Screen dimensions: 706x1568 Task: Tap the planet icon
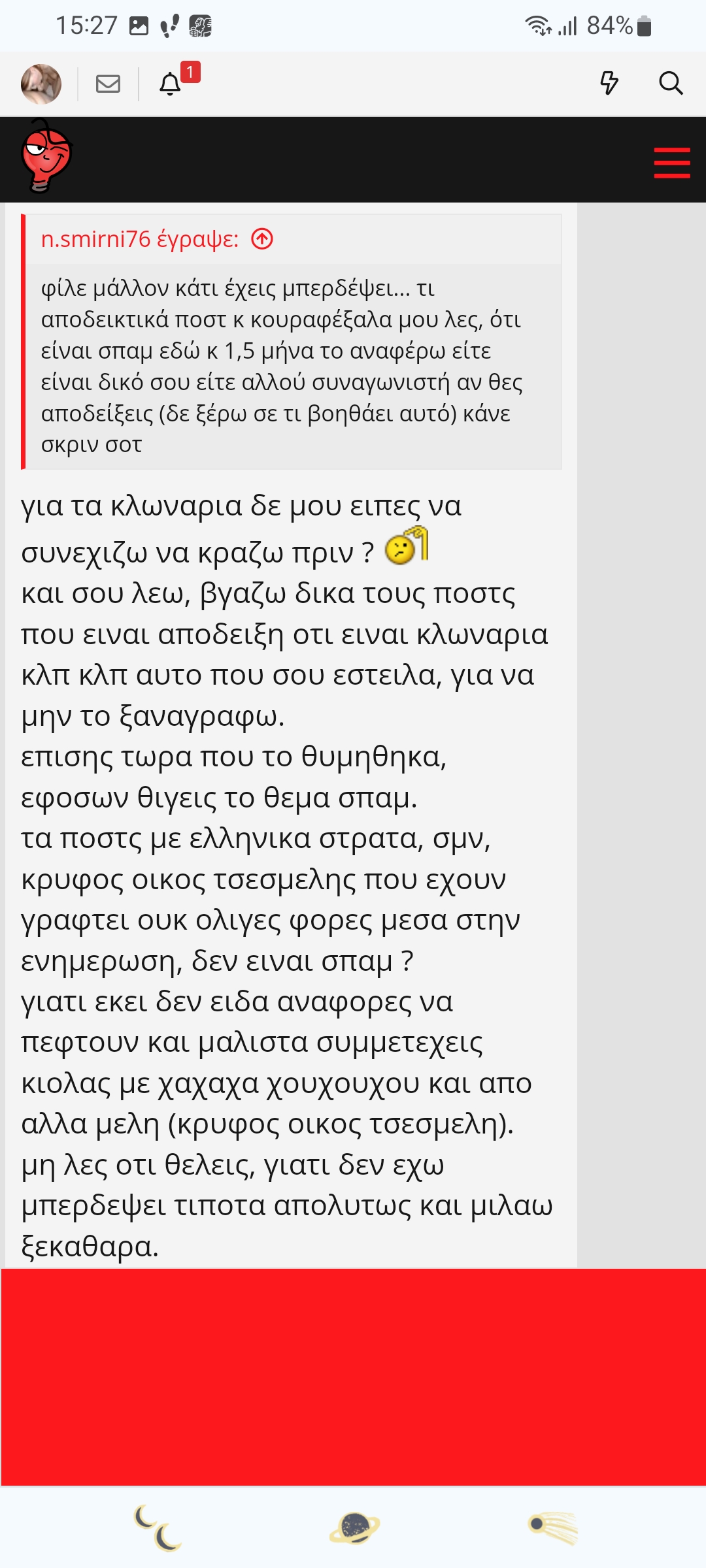click(x=354, y=1527)
